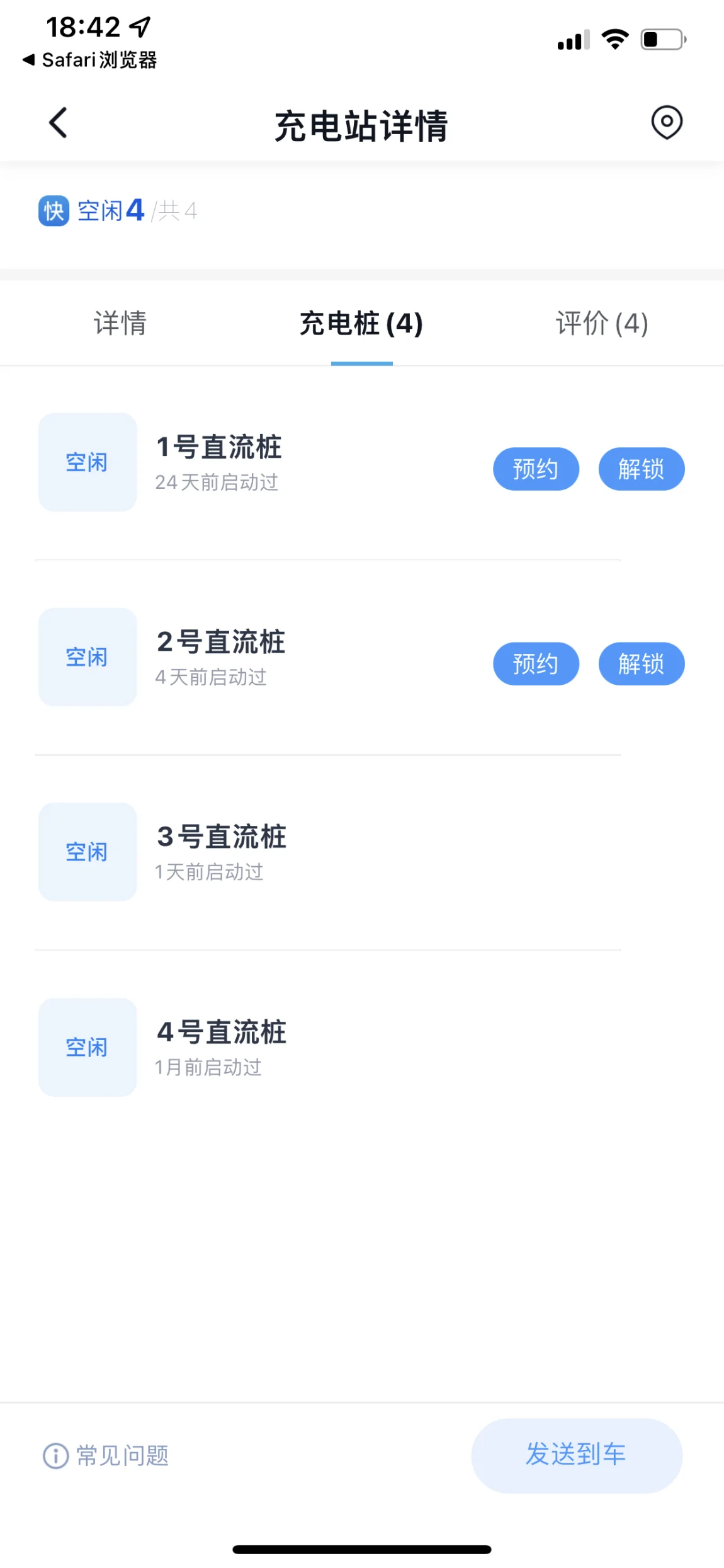Open the 3号直流桩 row
This screenshot has height=1568, width=724.
pyautogui.click(x=361, y=852)
